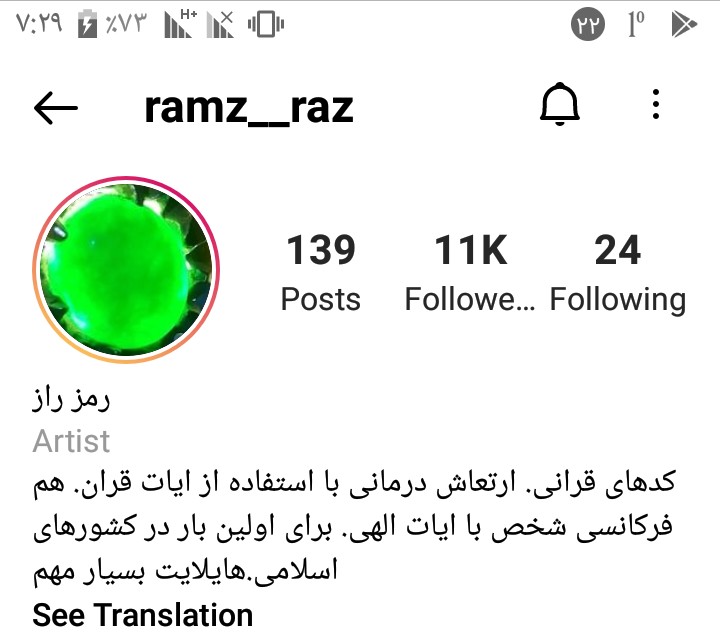Open the three-dot overflow menu
Viewport: 720px width, 639px height.
point(656,104)
